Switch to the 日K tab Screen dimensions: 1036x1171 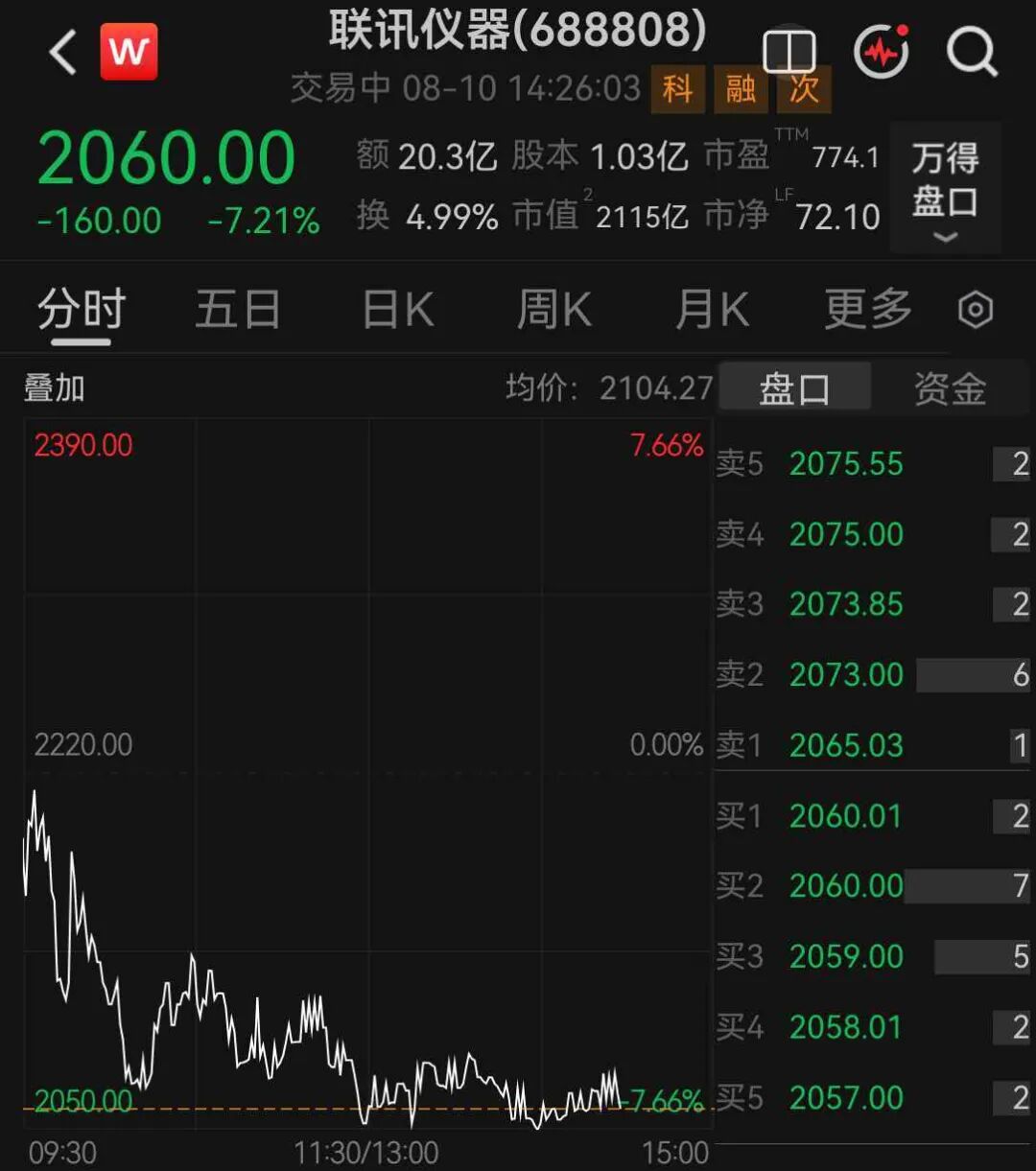click(x=397, y=310)
